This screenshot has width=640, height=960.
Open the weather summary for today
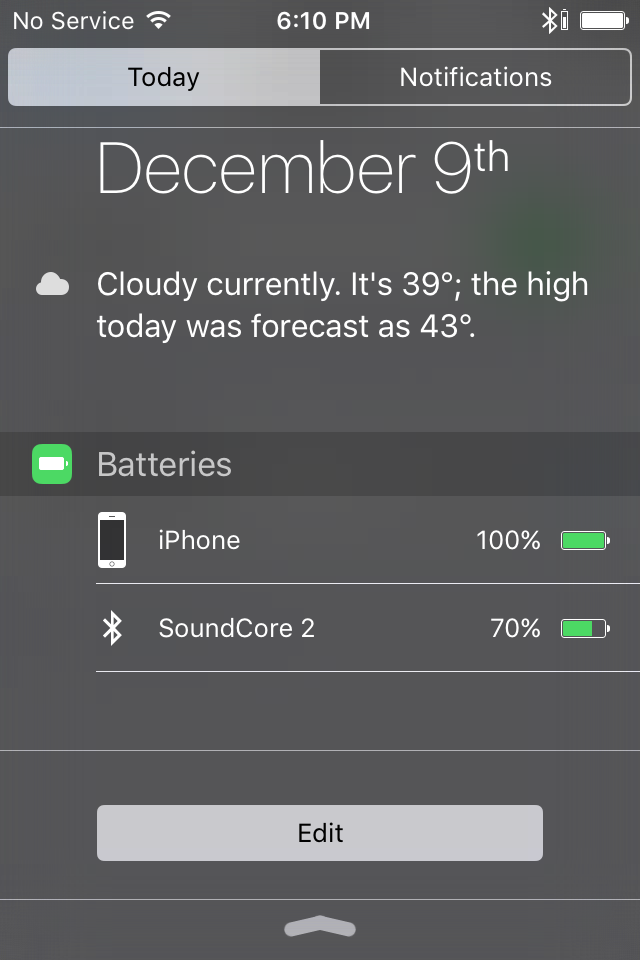point(342,305)
